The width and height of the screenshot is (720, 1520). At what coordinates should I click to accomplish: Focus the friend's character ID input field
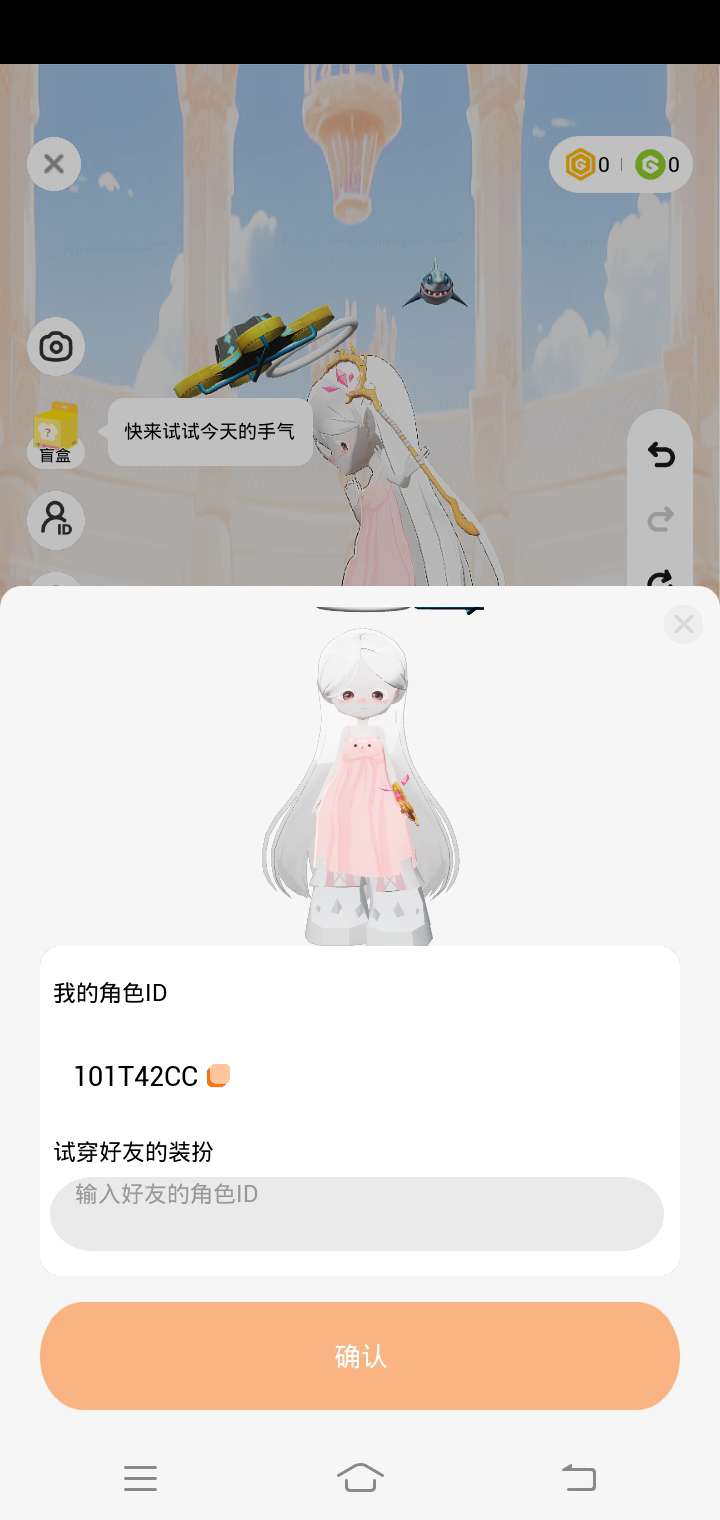coord(357,1213)
